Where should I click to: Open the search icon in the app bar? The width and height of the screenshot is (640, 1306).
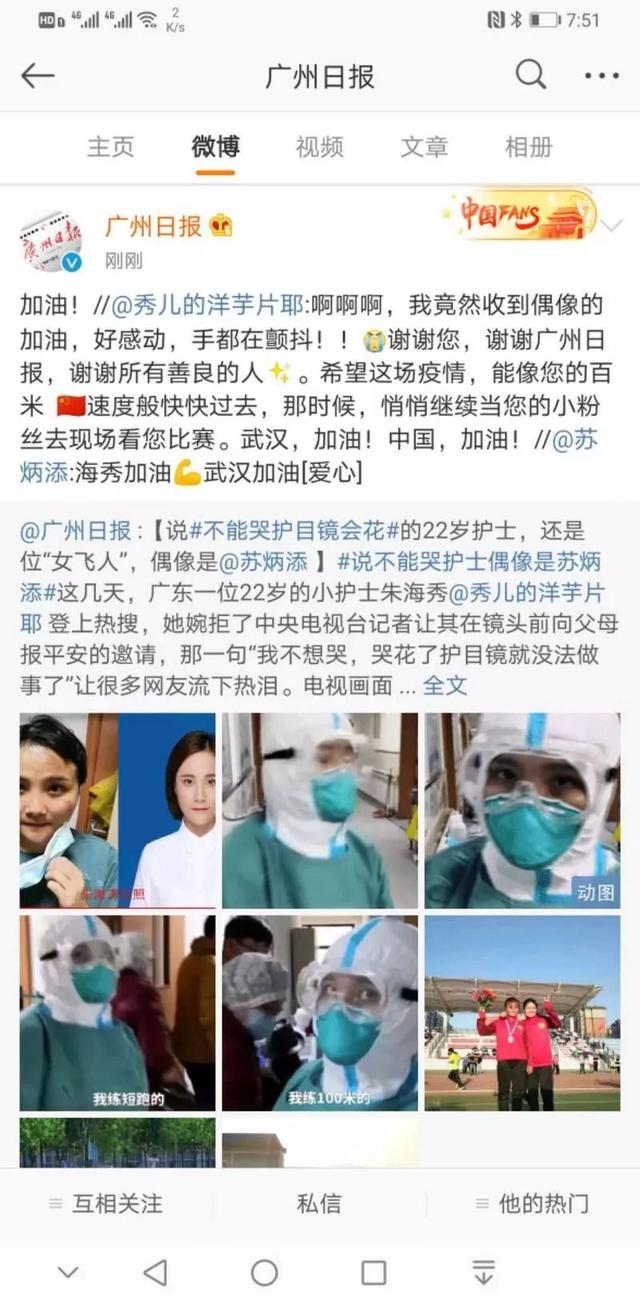(x=531, y=75)
